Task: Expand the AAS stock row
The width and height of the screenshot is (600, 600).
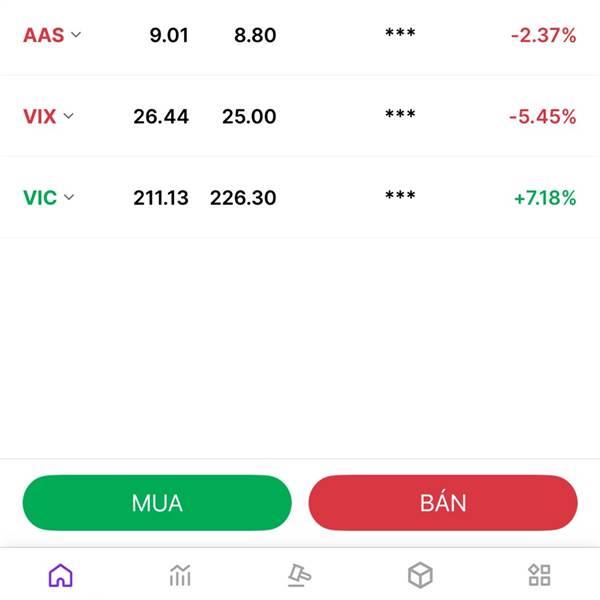Action: coord(77,35)
